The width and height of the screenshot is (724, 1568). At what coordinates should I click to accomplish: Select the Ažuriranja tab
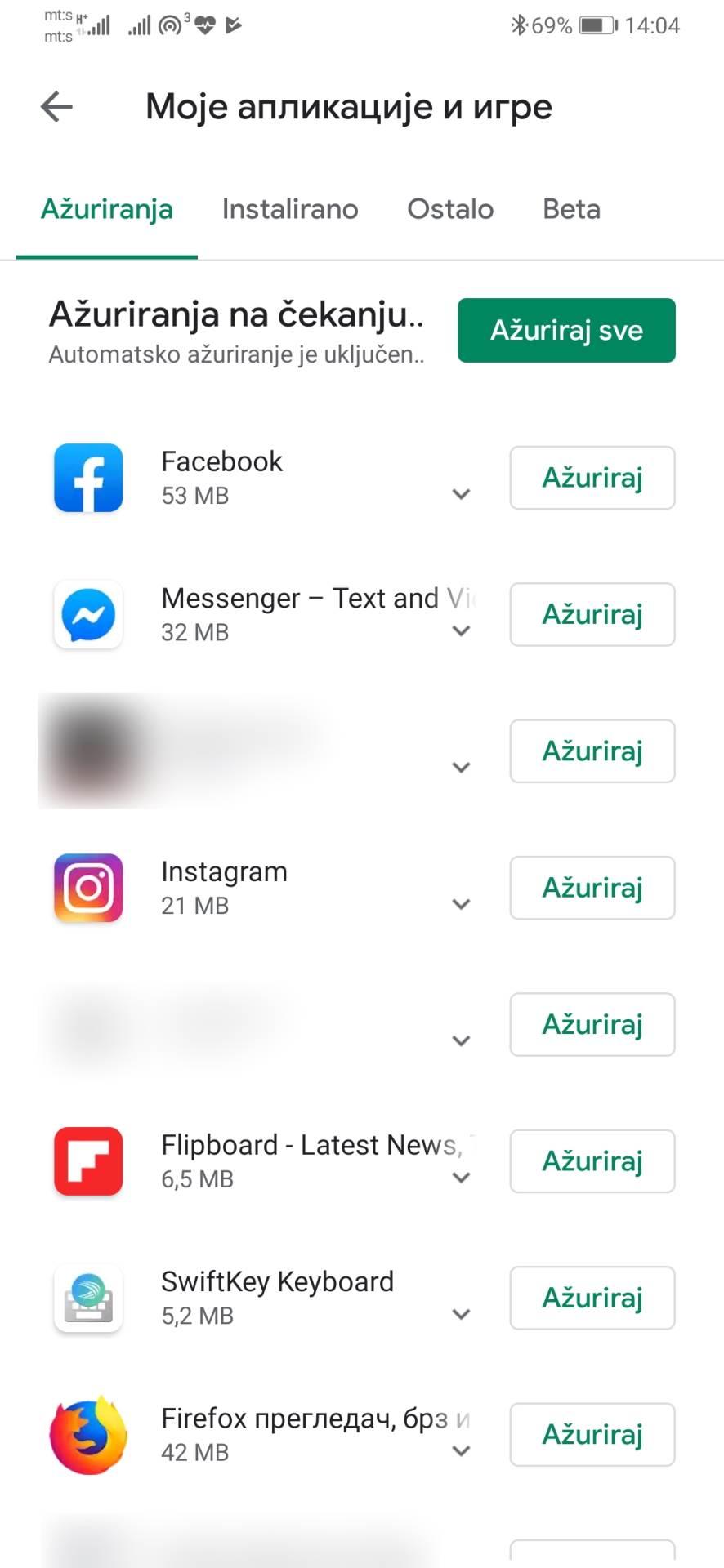pos(107,209)
